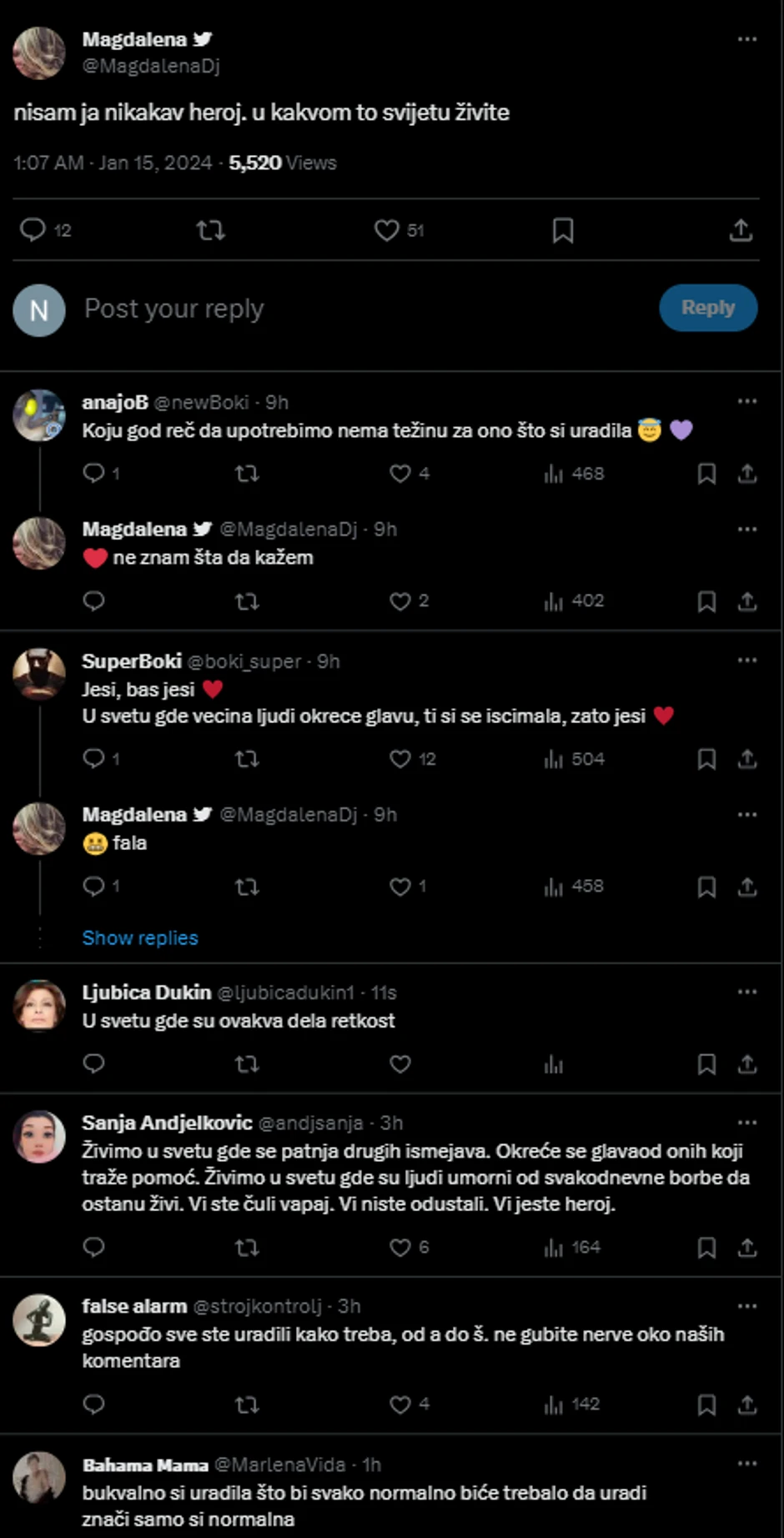
Task: Toggle like on SuperBoki's reply
Action: point(399,758)
